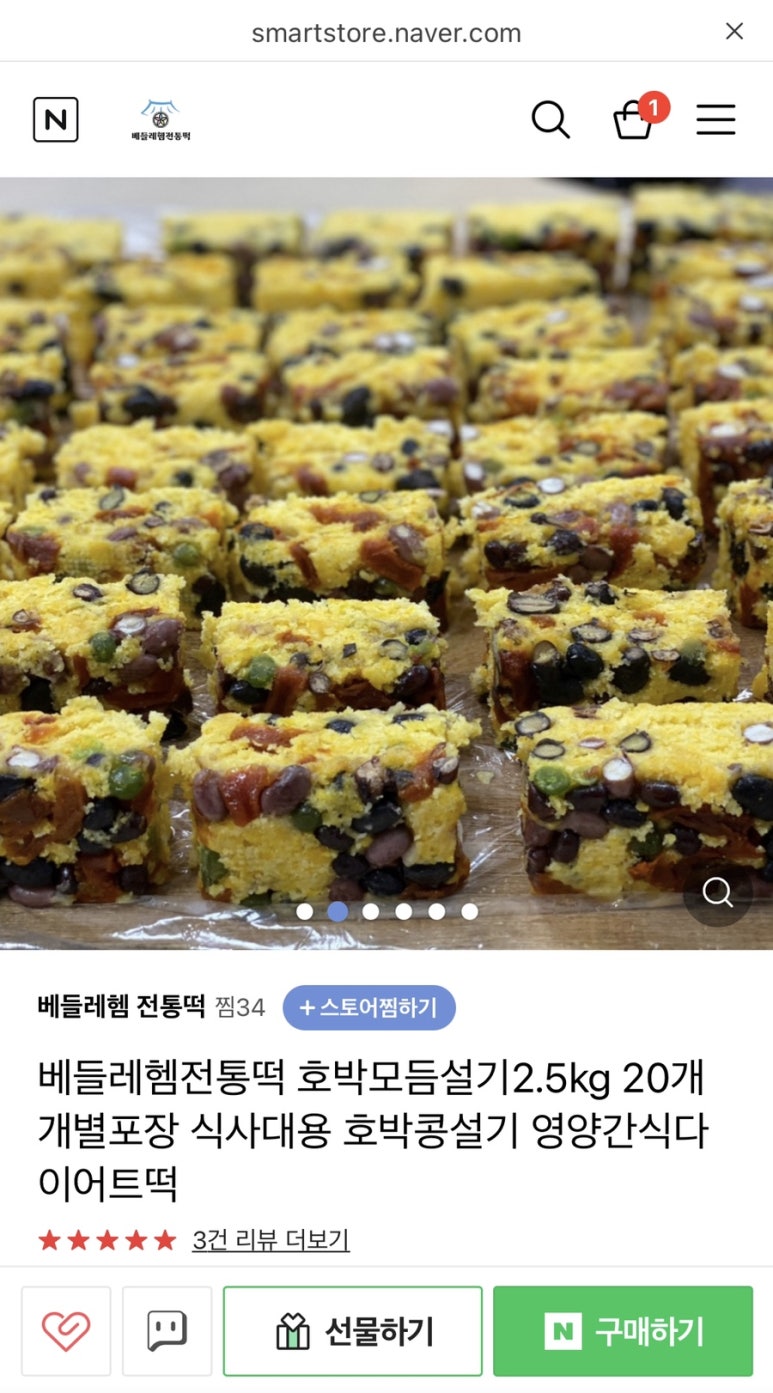Tap +스토어찜하기 to favorite the store

(369, 1008)
